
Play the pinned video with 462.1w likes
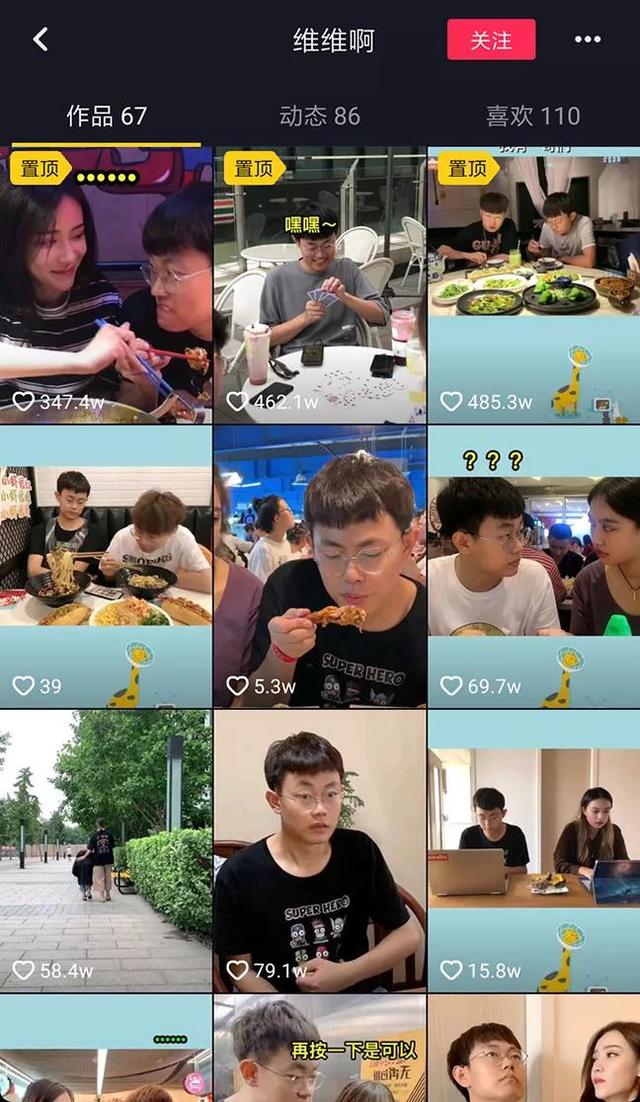[x=320, y=285]
